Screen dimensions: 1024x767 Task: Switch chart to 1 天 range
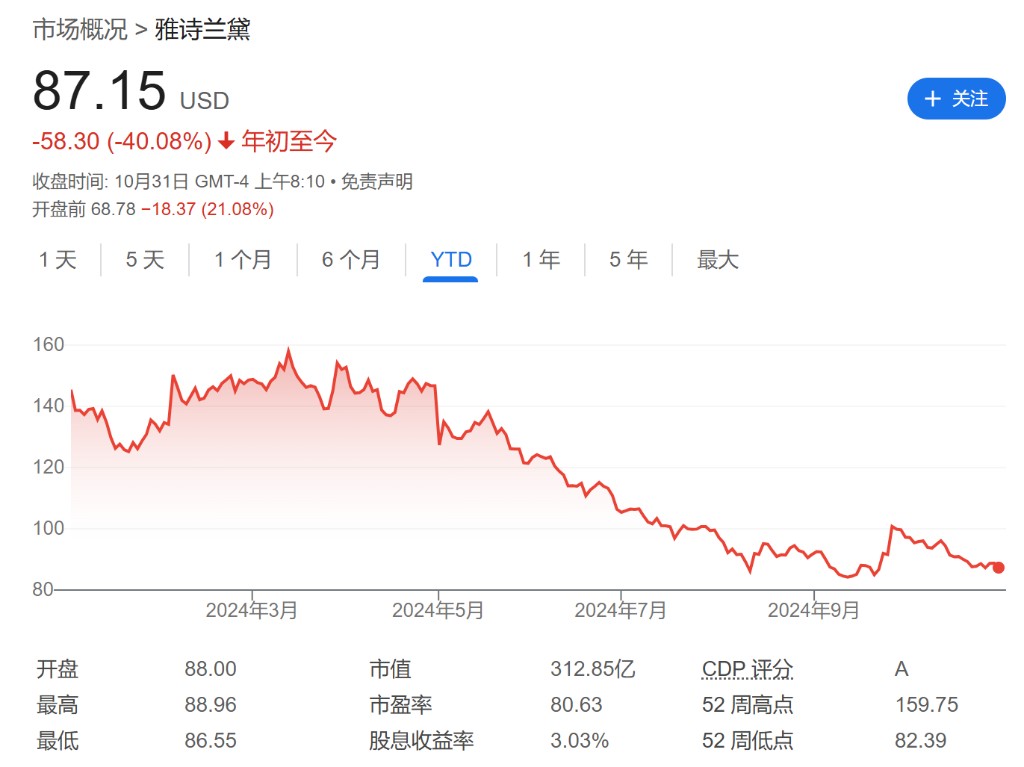(x=58, y=260)
